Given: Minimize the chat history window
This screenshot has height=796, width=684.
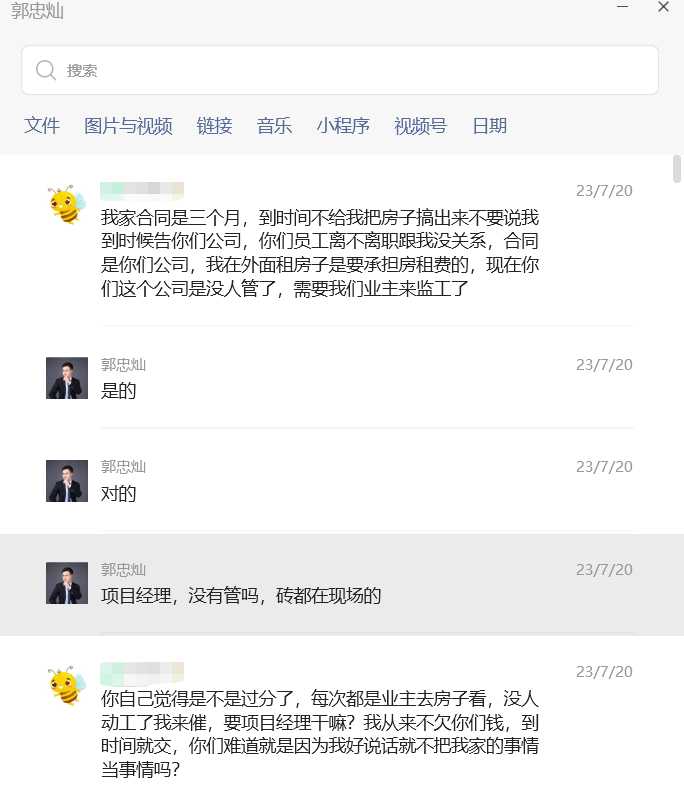Looking at the screenshot, I should tap(623, 7).
